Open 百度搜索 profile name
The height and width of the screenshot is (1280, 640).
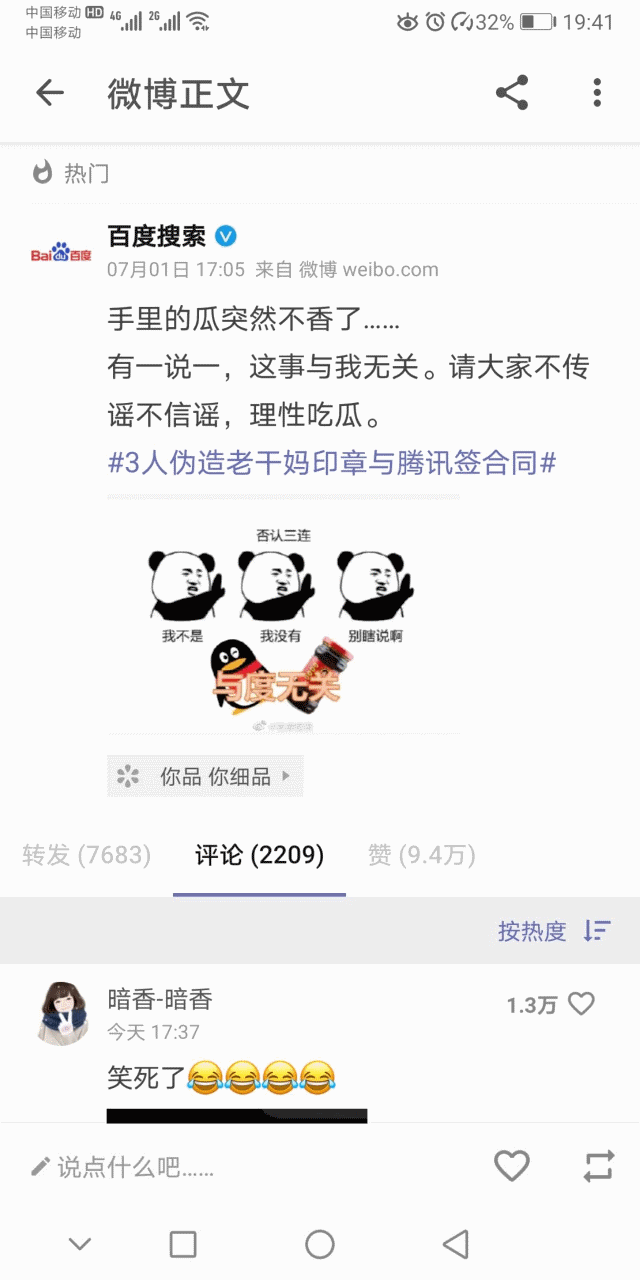(156, 237)
